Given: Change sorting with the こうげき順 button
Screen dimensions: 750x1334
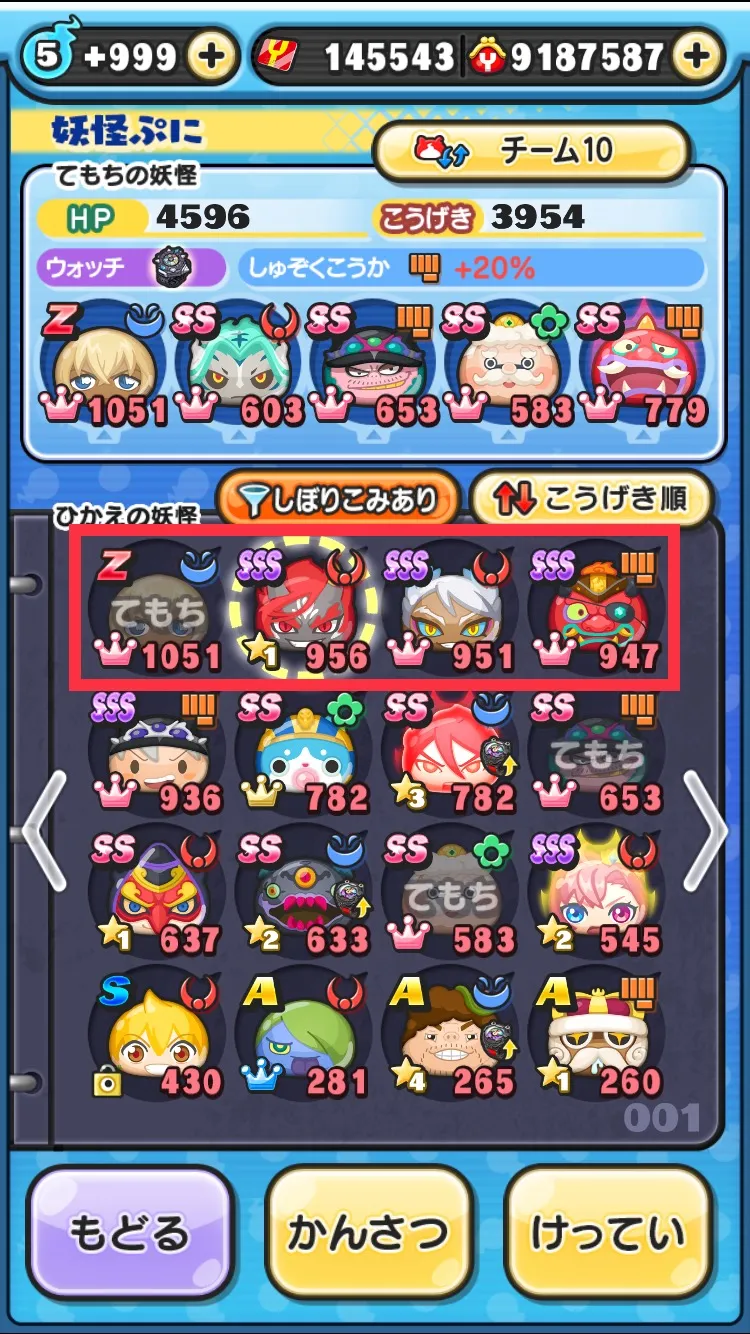Looking at the screenshot, I should (x=592, y=499).
